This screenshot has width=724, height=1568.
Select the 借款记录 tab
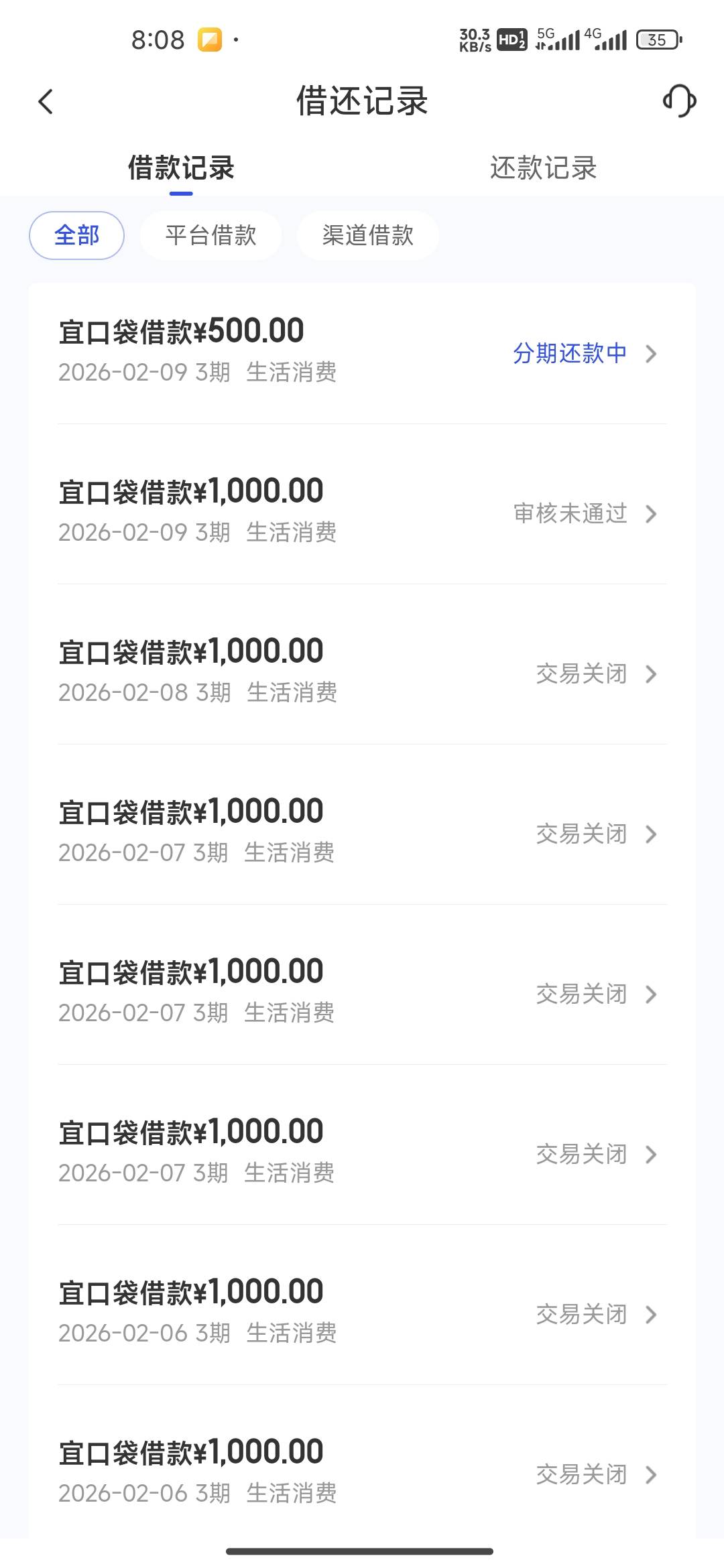pyautogui.click(x=181, y=168)
